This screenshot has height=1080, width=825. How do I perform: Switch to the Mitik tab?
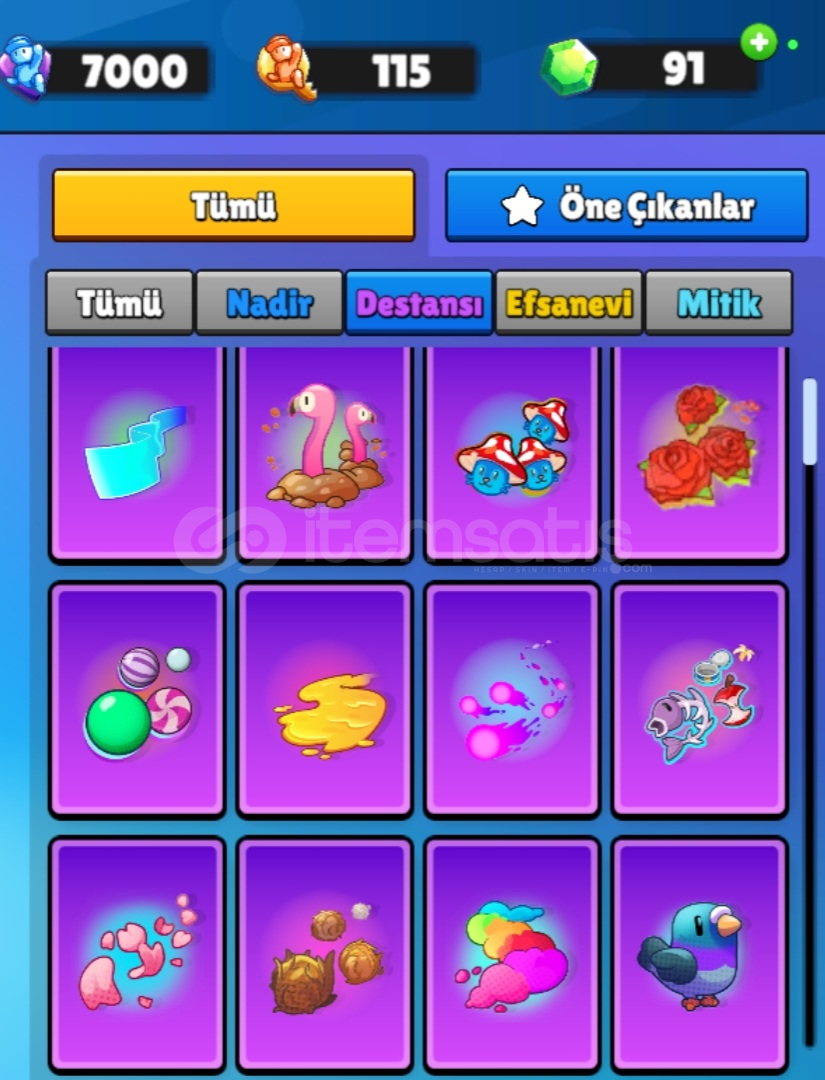tap(718, 303)
